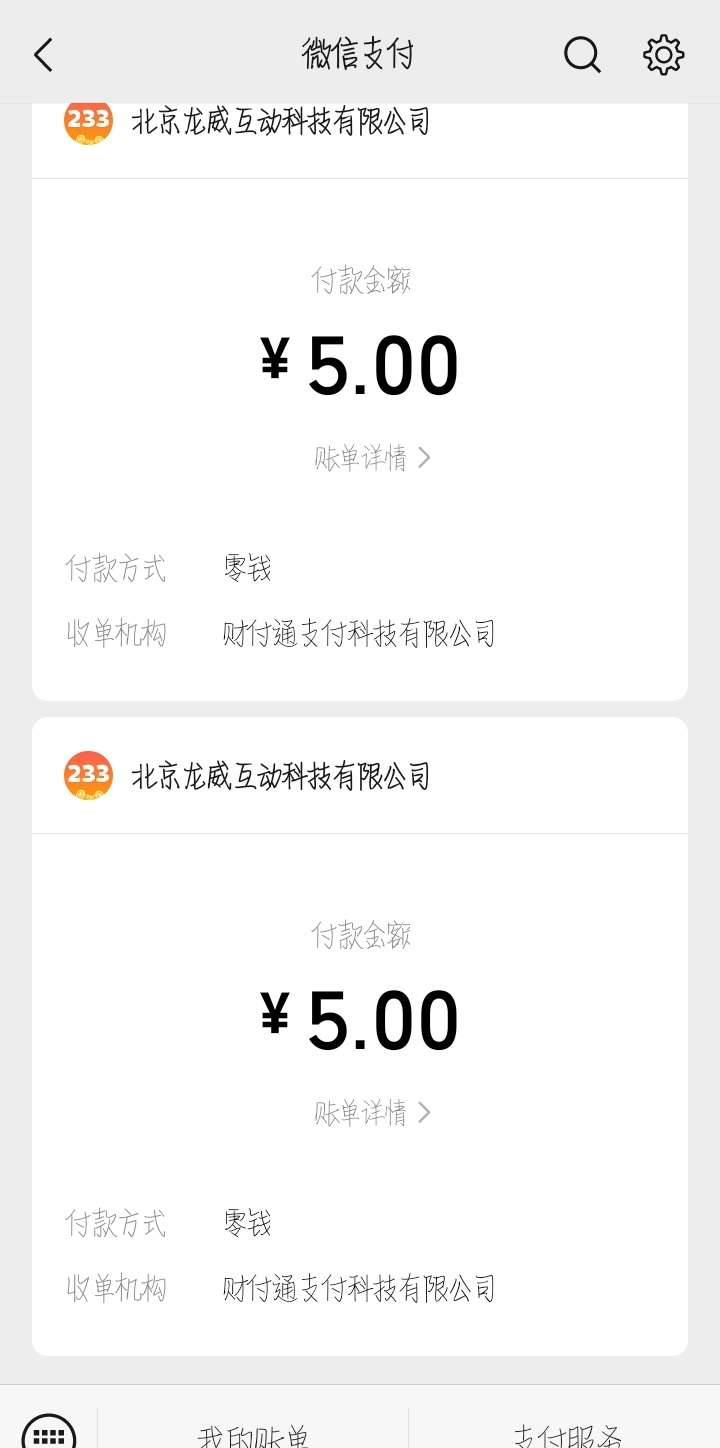Open the search magnifier icon
720x1448 pixels.
click(x=582, y=55)
